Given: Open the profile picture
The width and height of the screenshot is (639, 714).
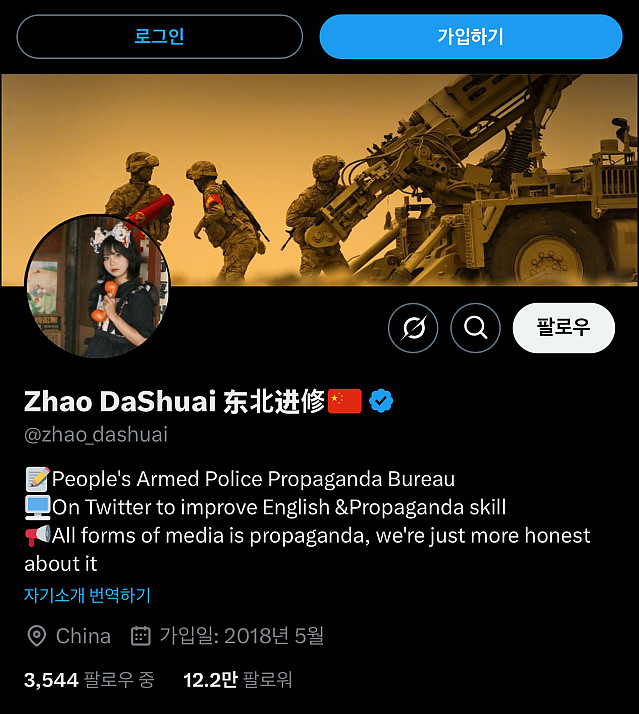Looking at the screenshot, I should (97, 287).
